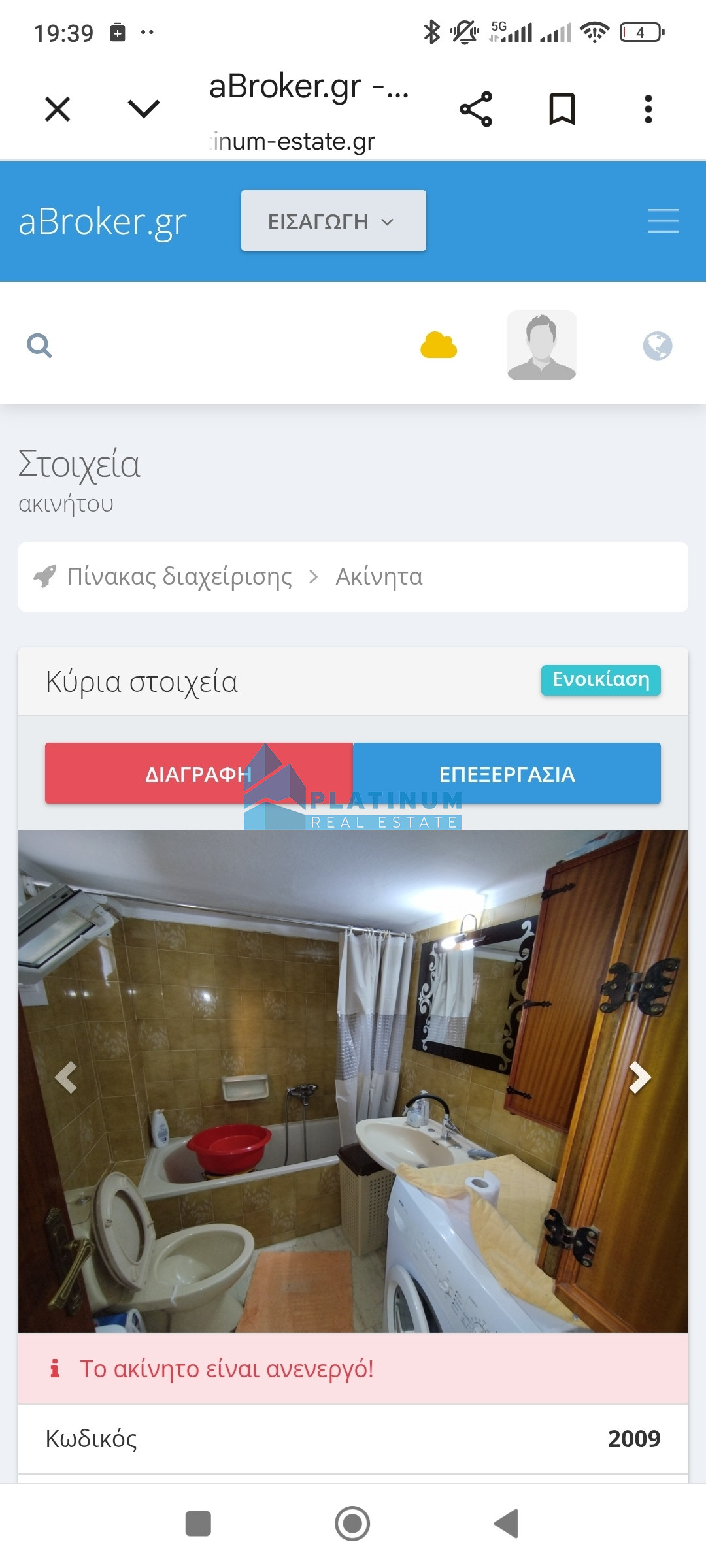The height and width of the screenshot is (1568, 706).
Task: Open the Ακίνητα breadcrumb
Action: click(x=379, y=576)
